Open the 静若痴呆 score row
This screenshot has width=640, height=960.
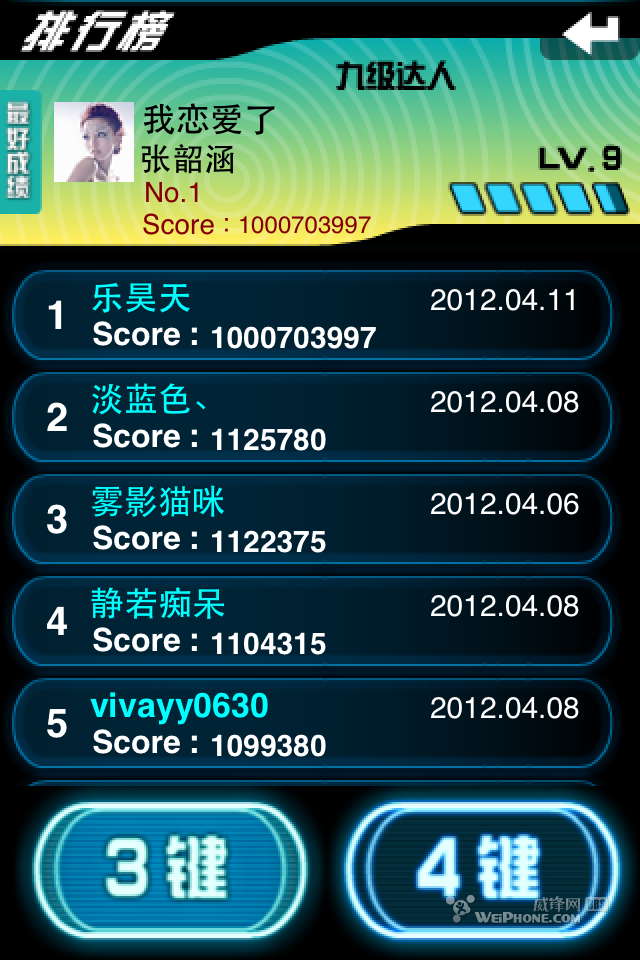coord(311,622)
